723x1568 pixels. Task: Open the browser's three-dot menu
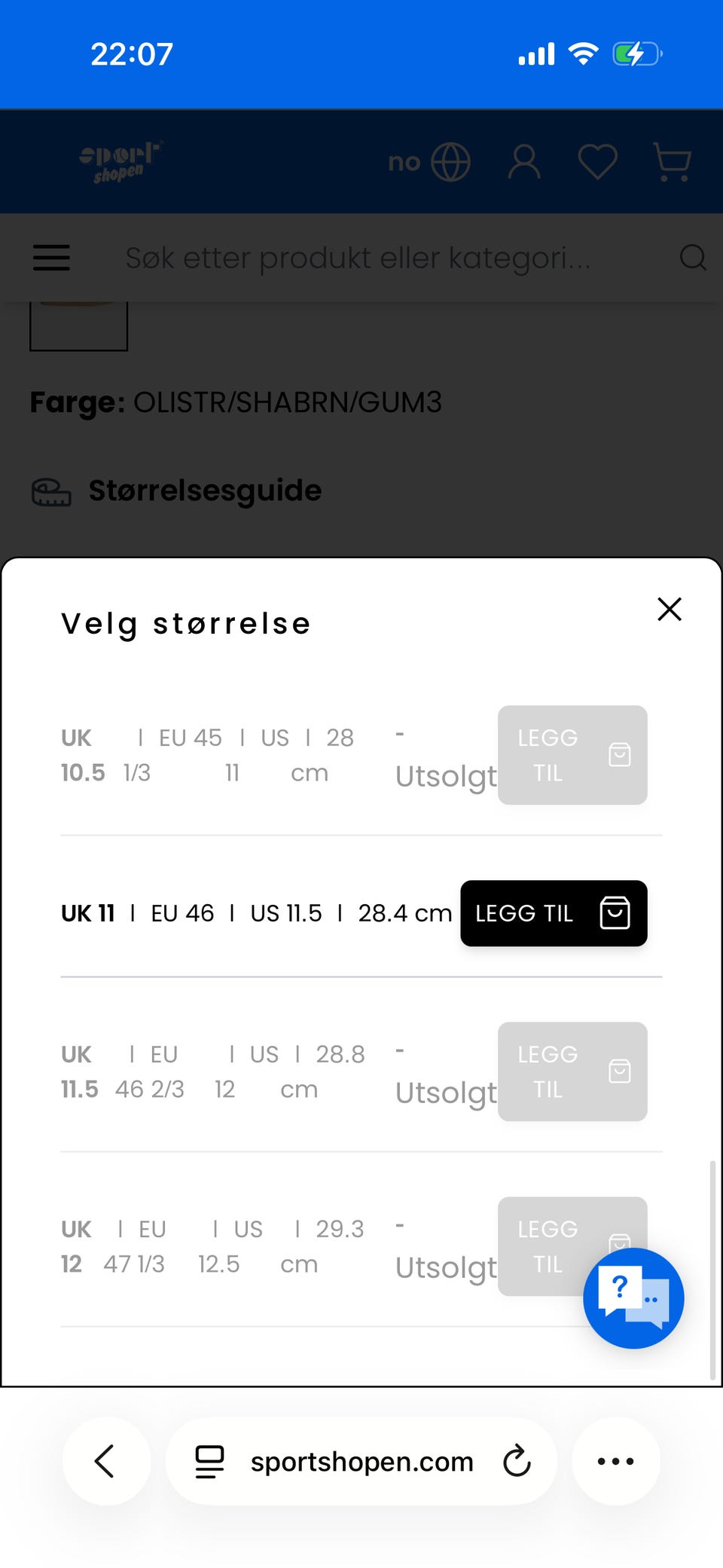615,1461
